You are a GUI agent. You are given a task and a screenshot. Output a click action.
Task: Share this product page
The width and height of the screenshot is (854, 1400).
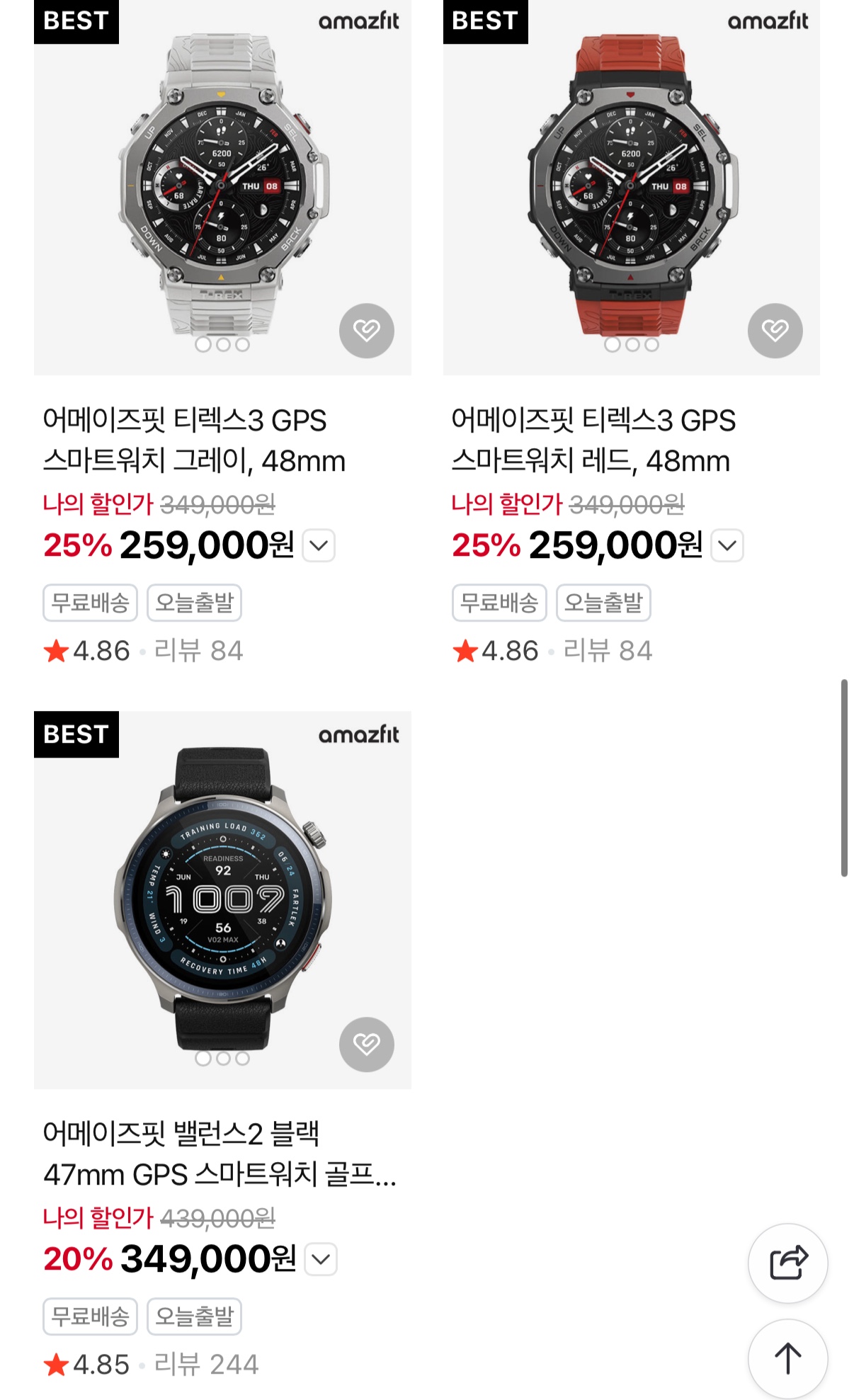tap(788, 1263)
